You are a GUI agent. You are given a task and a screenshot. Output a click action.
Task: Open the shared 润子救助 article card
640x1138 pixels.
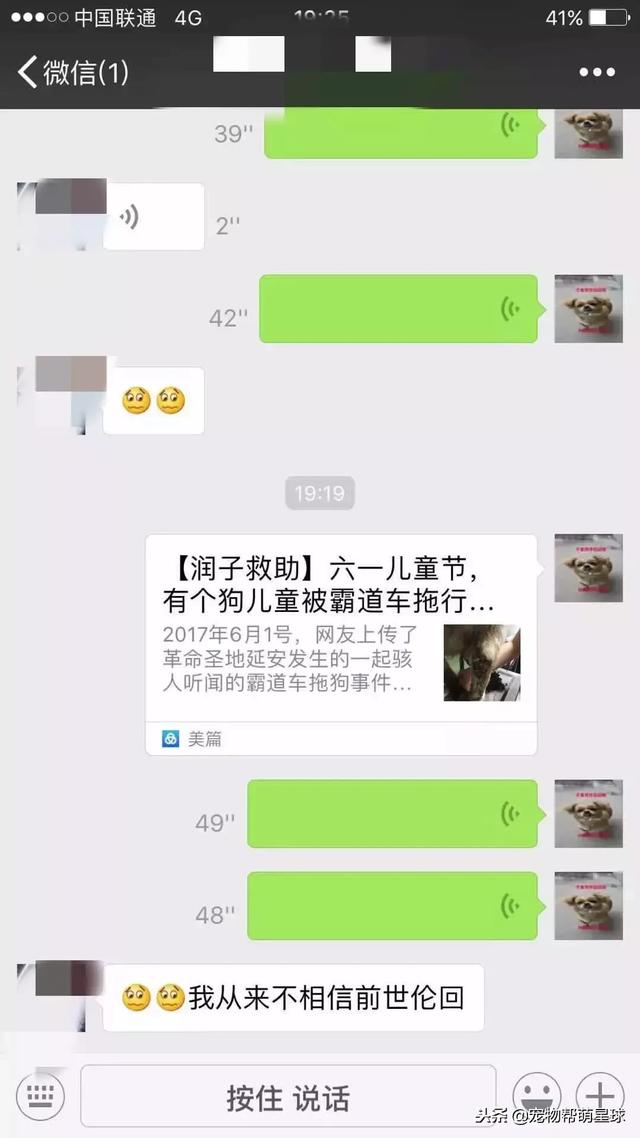tap(340, 643)
